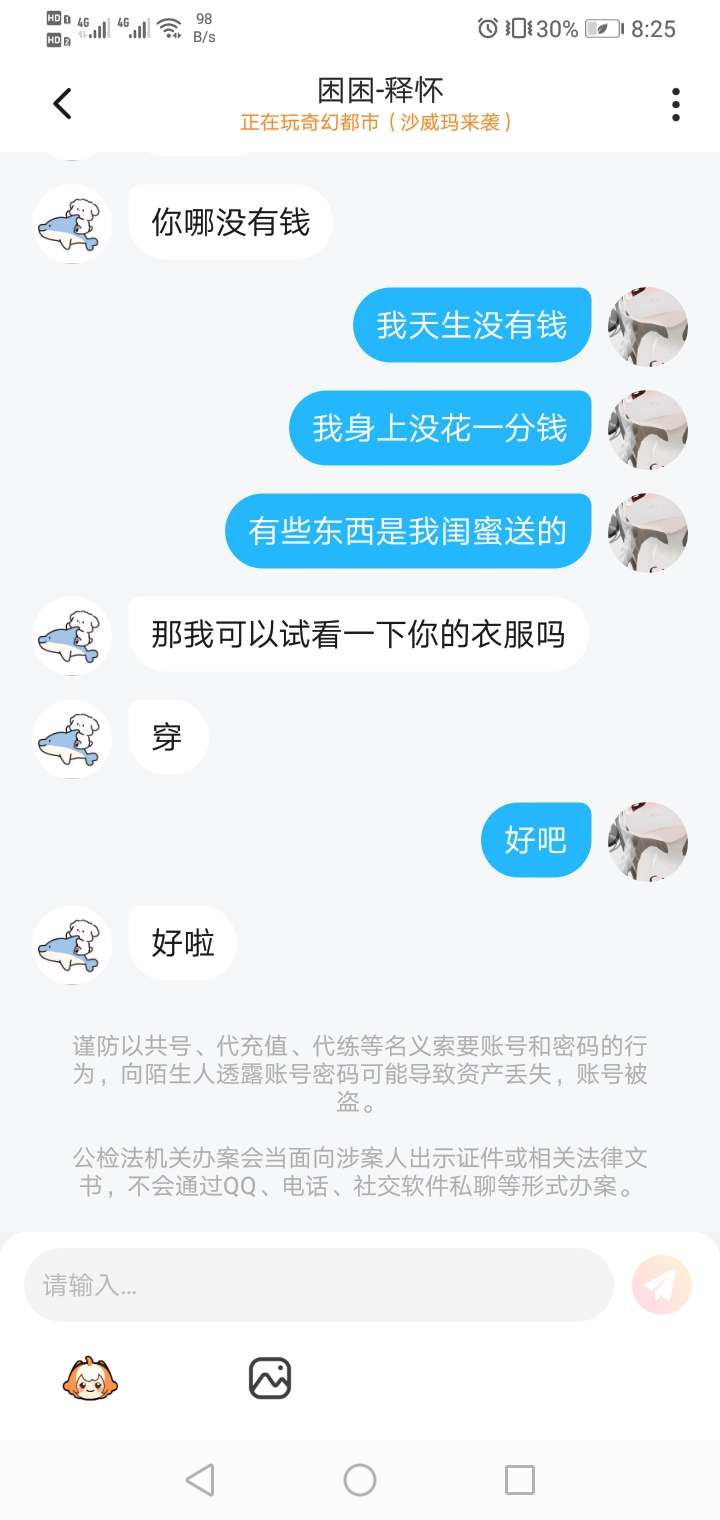Open the emoji sticker picker

click(x=91, y=1379)
